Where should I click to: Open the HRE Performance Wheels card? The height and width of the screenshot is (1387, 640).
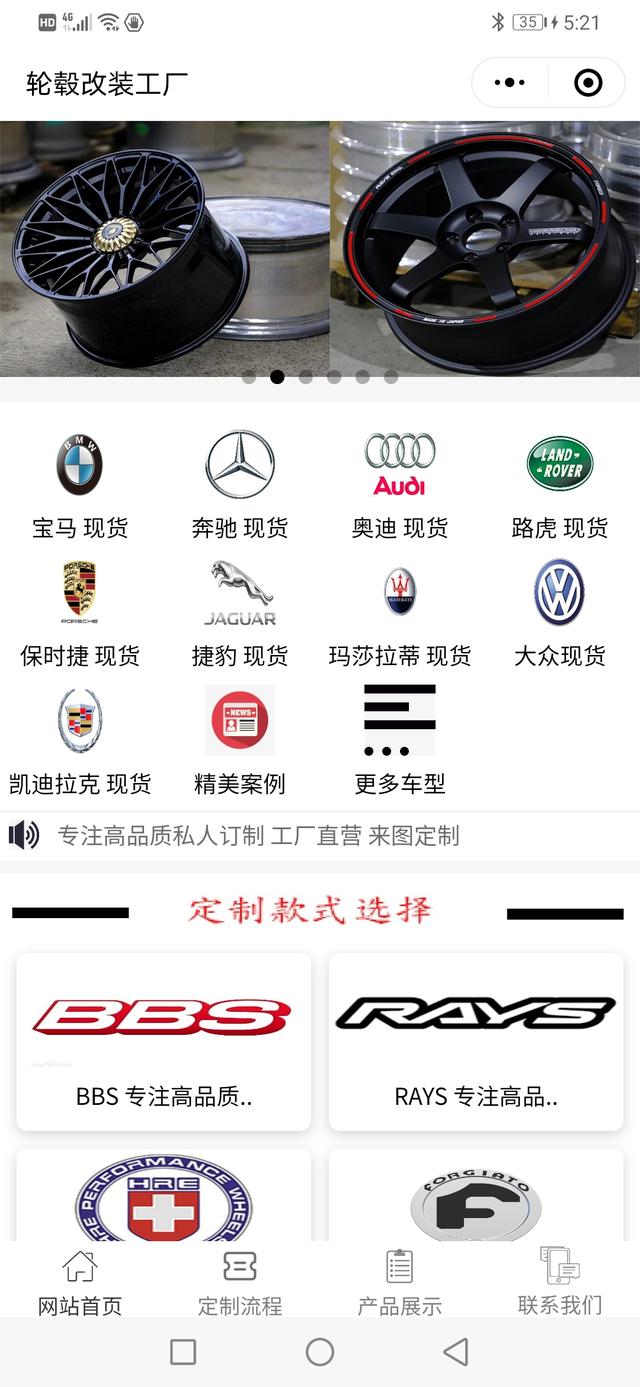pyautogui.click(x=164, y=1196)
